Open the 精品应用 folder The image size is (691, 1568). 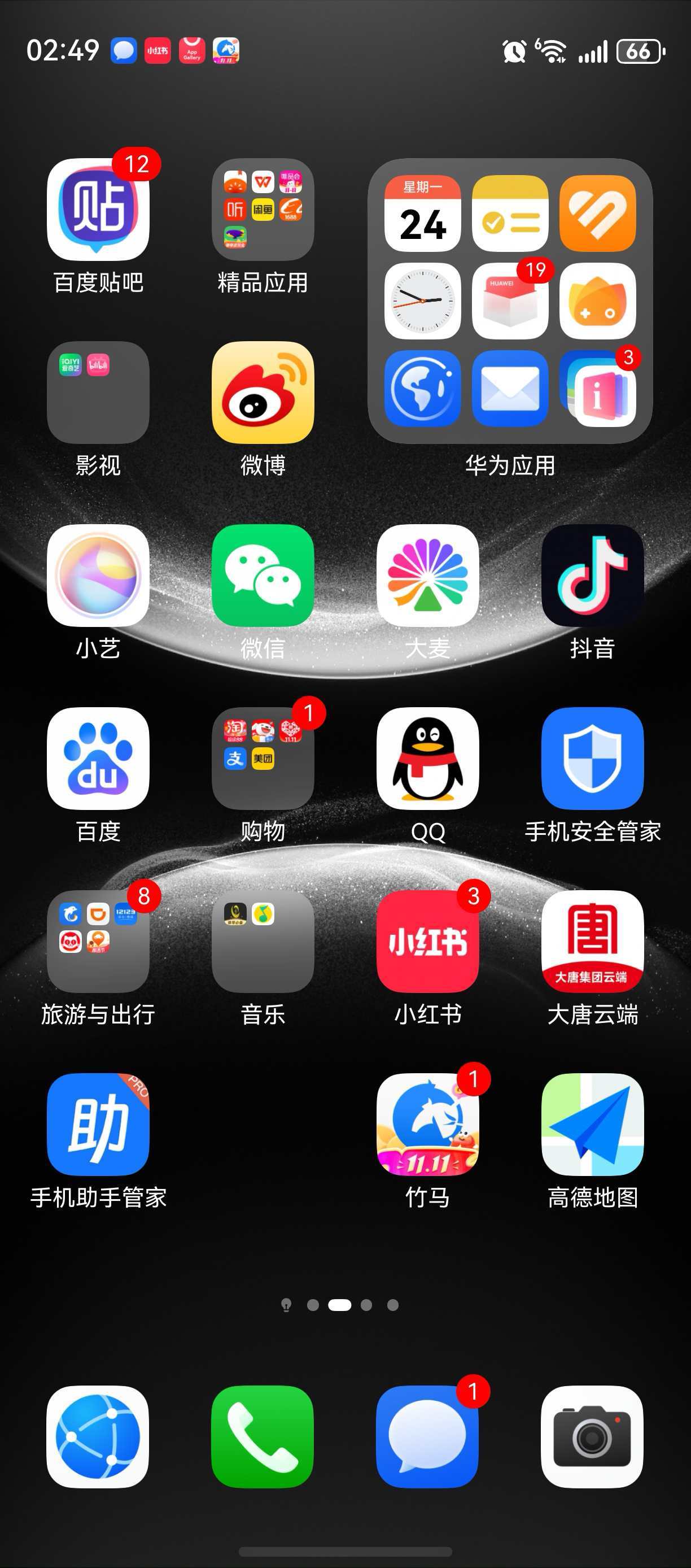pyautogui.click(x=263, y=210)
